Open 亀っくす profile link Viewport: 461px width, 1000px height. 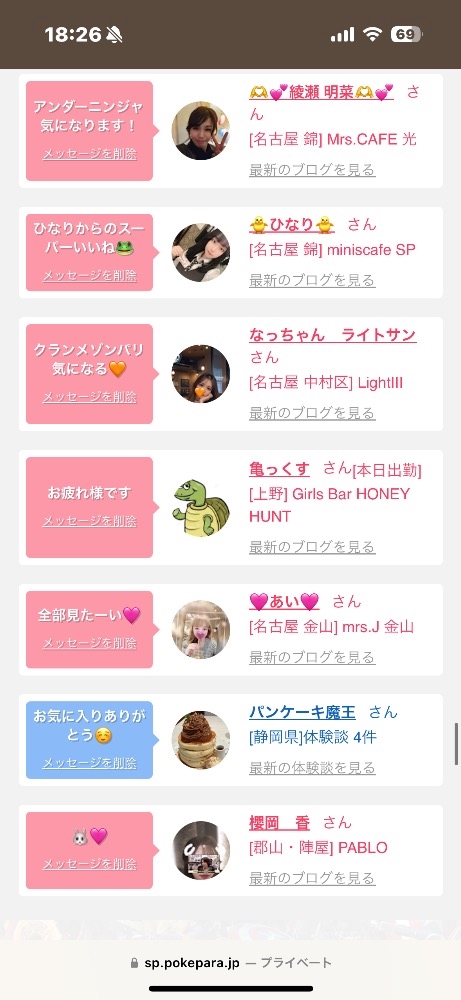(279, 470)
